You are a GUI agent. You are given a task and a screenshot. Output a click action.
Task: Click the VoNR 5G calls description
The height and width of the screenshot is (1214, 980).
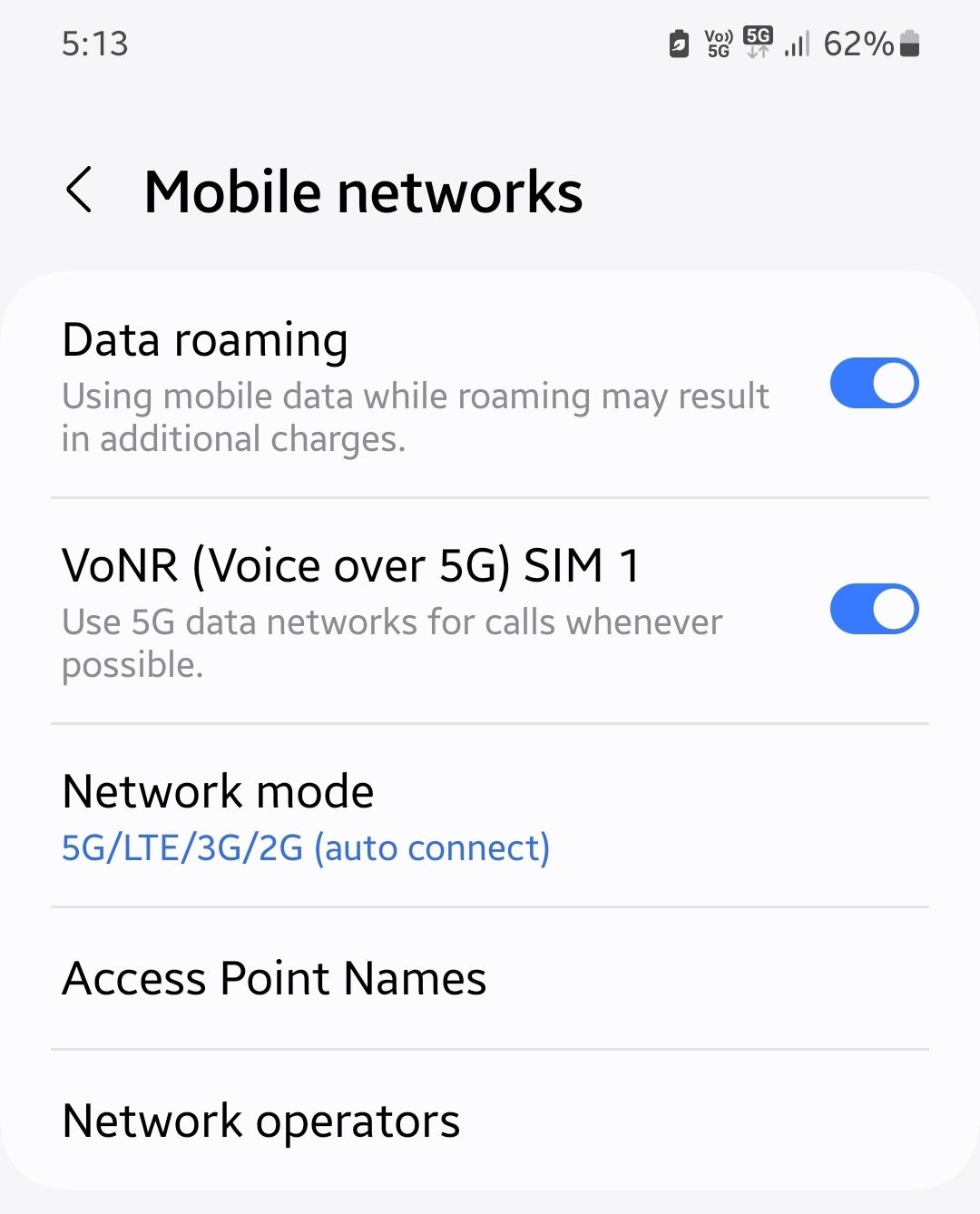coord(392,642)
